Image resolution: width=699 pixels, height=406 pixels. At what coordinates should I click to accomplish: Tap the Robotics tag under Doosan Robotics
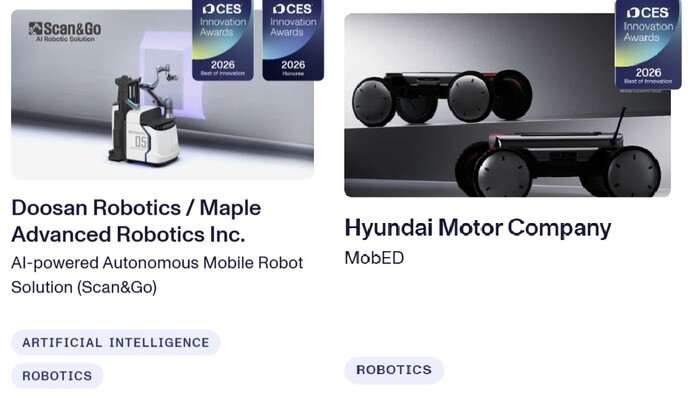coord(57,377)
